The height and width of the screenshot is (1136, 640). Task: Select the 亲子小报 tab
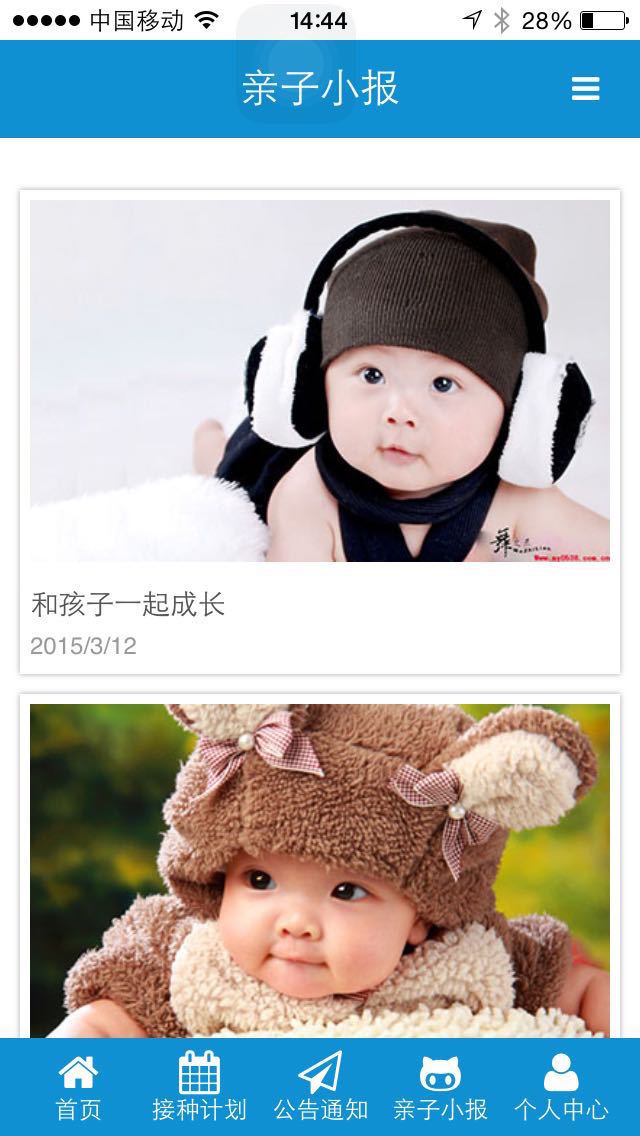tap(440, 1087)
